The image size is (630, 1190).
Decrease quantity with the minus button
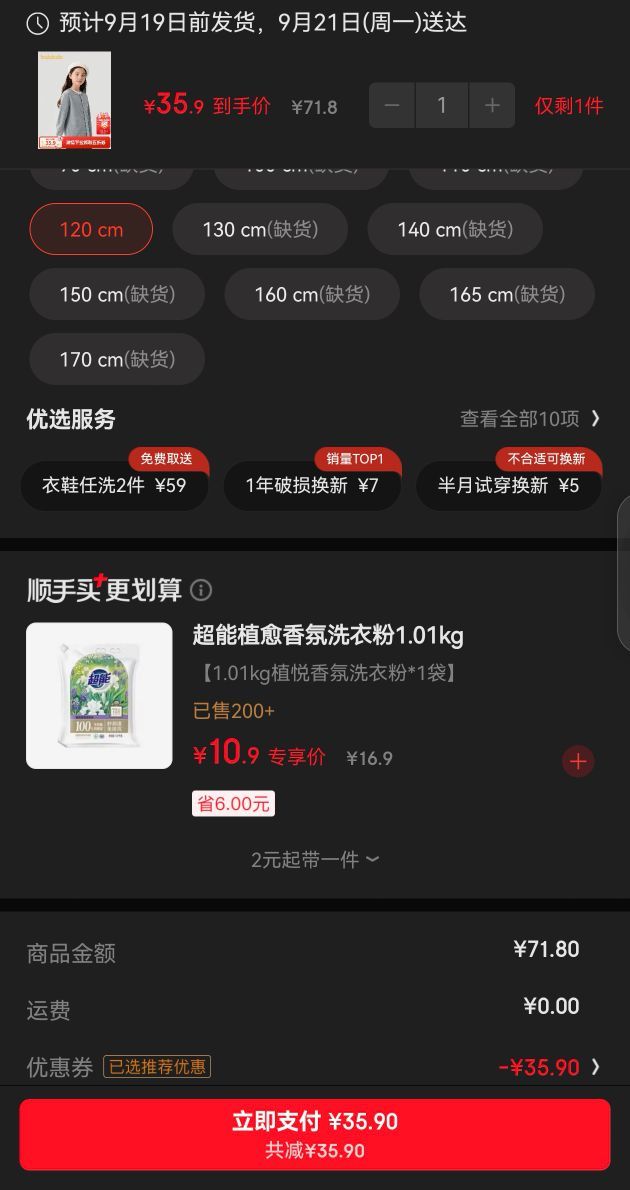(x=392, y=105)
